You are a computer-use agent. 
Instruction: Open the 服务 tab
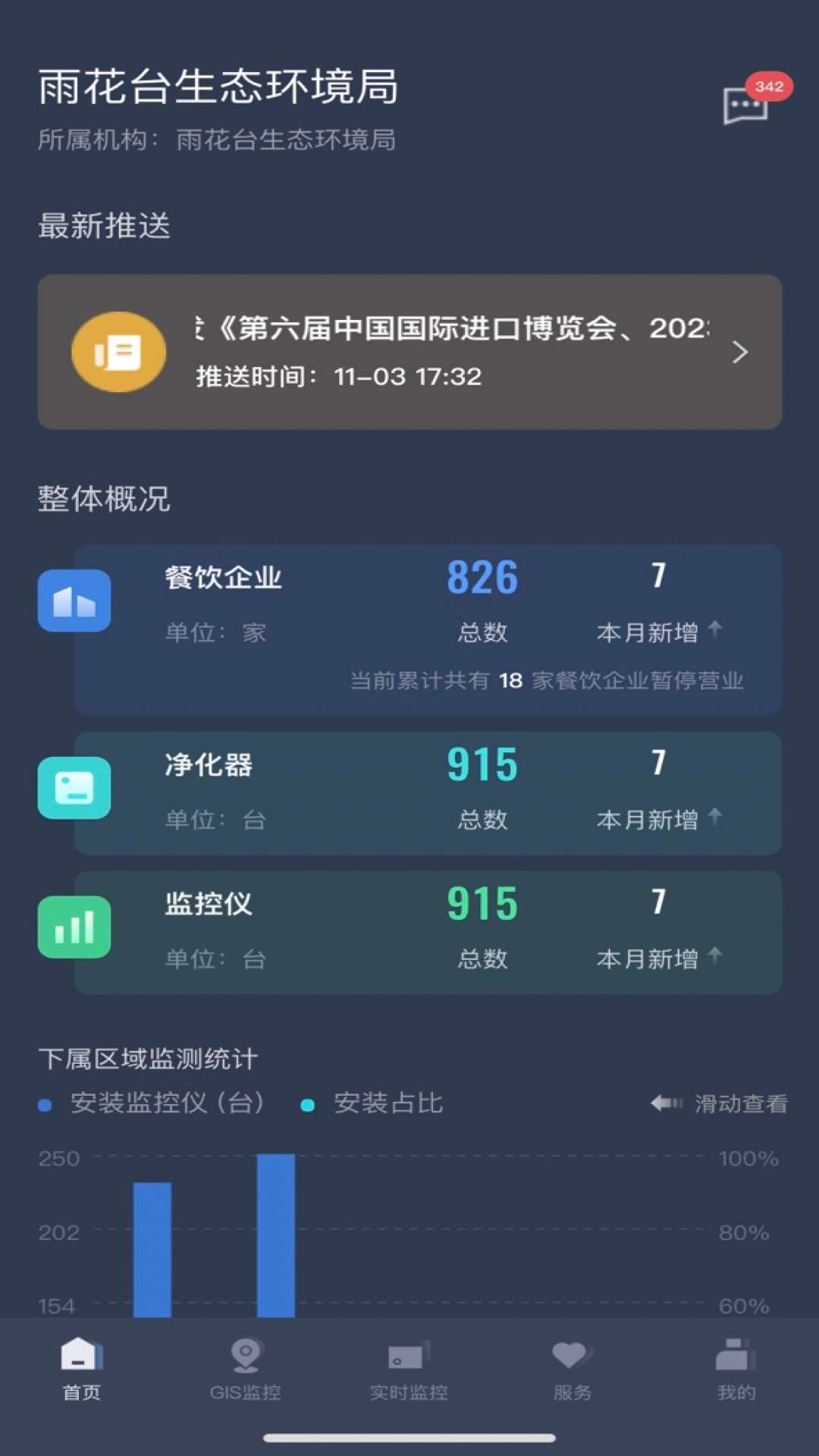(x=573, y=1370)
